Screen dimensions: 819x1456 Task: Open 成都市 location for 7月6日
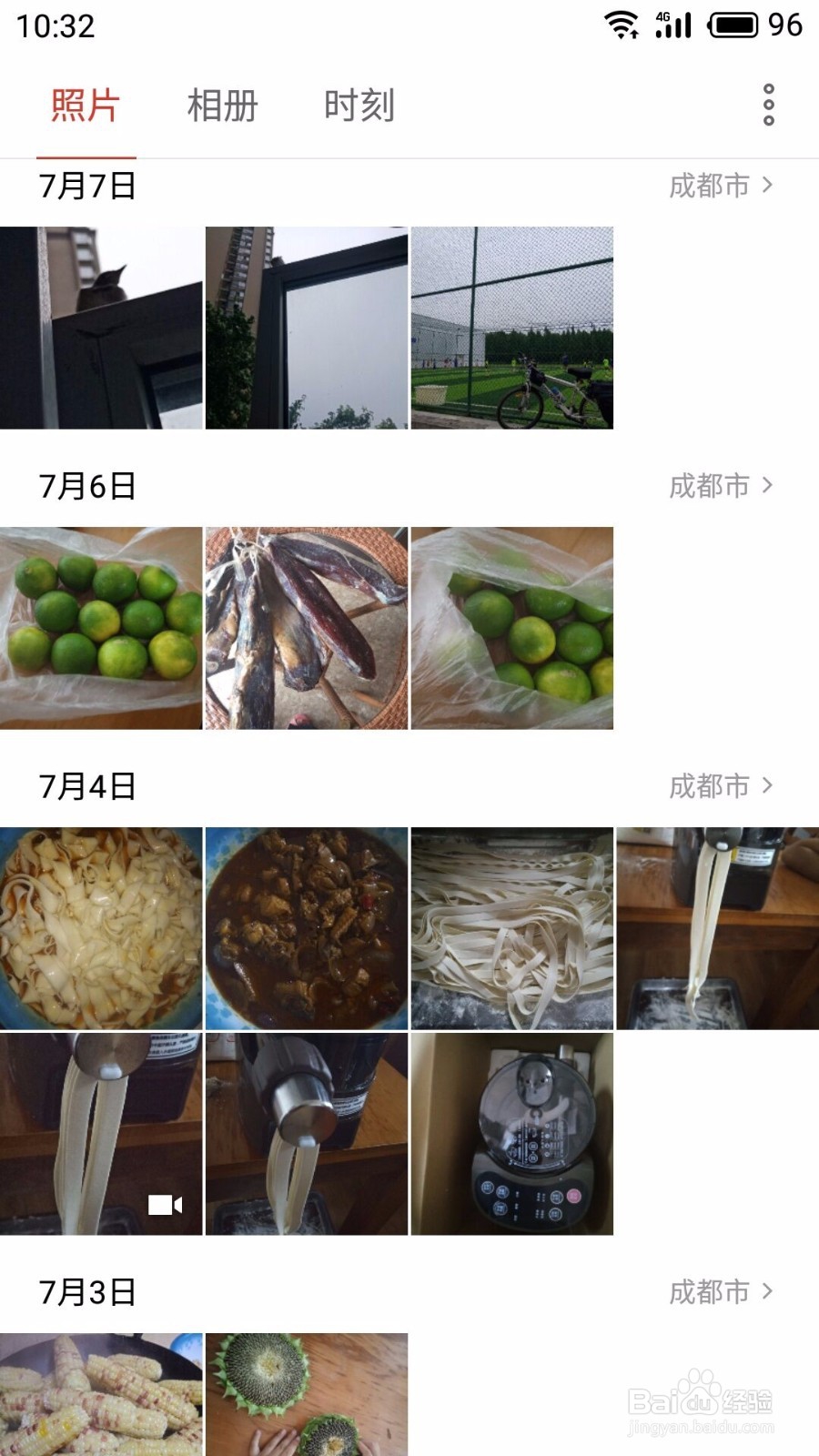(721, 486)
